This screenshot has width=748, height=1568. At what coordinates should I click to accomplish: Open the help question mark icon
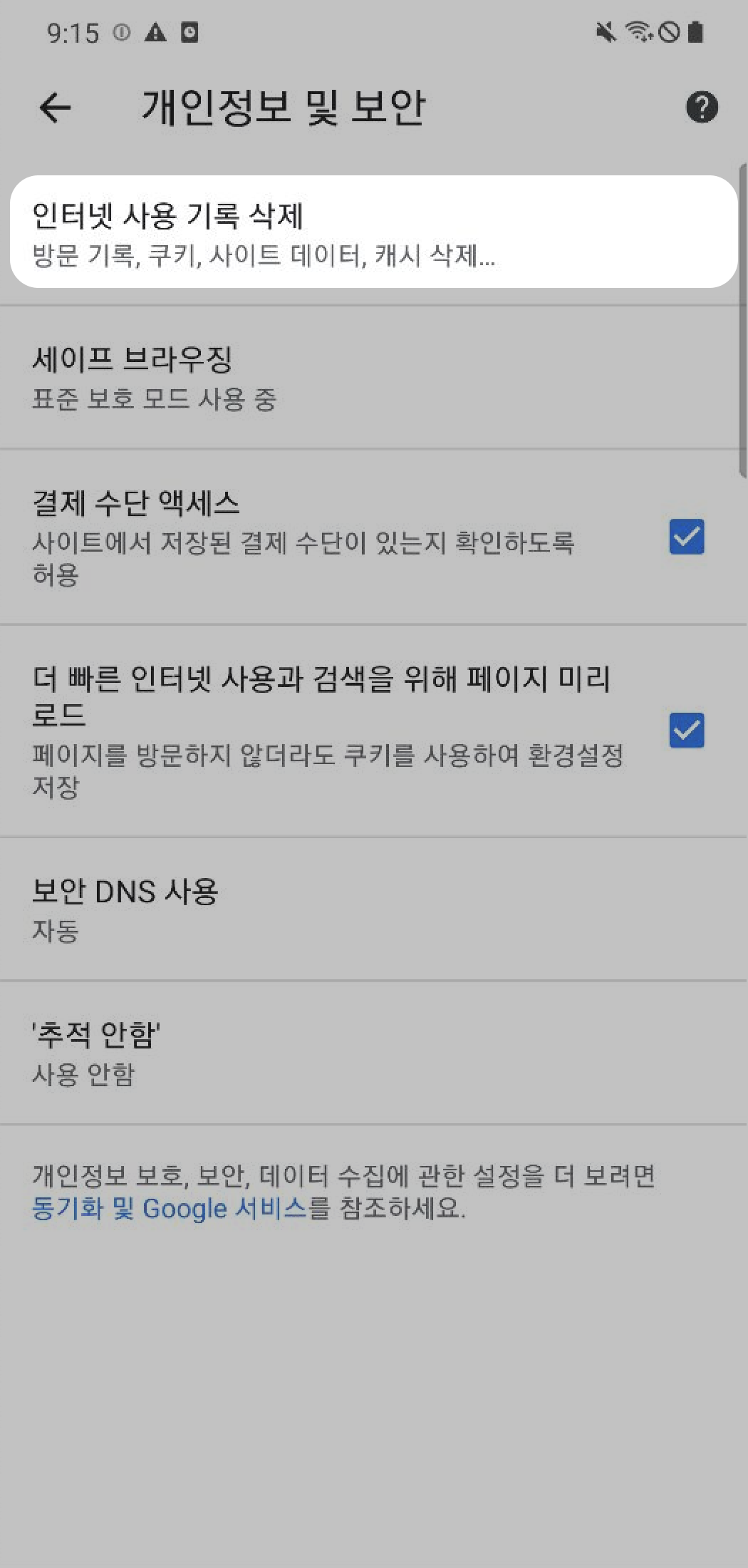(702, 108)
